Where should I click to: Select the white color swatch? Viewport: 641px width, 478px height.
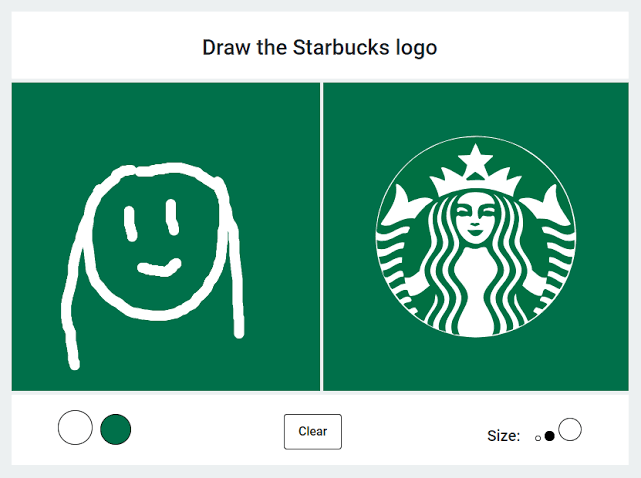click(x=75, y=428)
